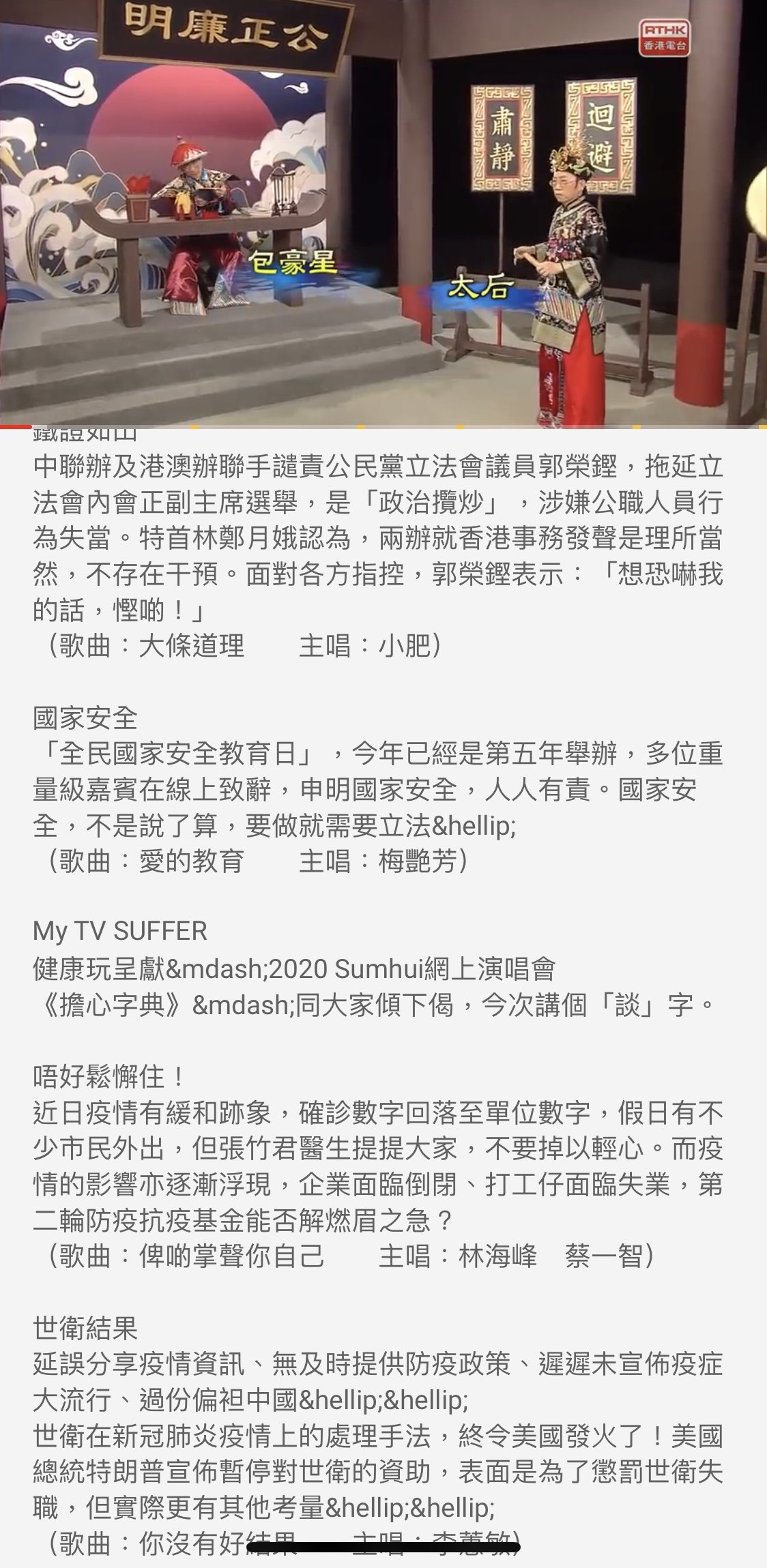Tap the RTHK video to show player controls

click(x=383, y=213)
